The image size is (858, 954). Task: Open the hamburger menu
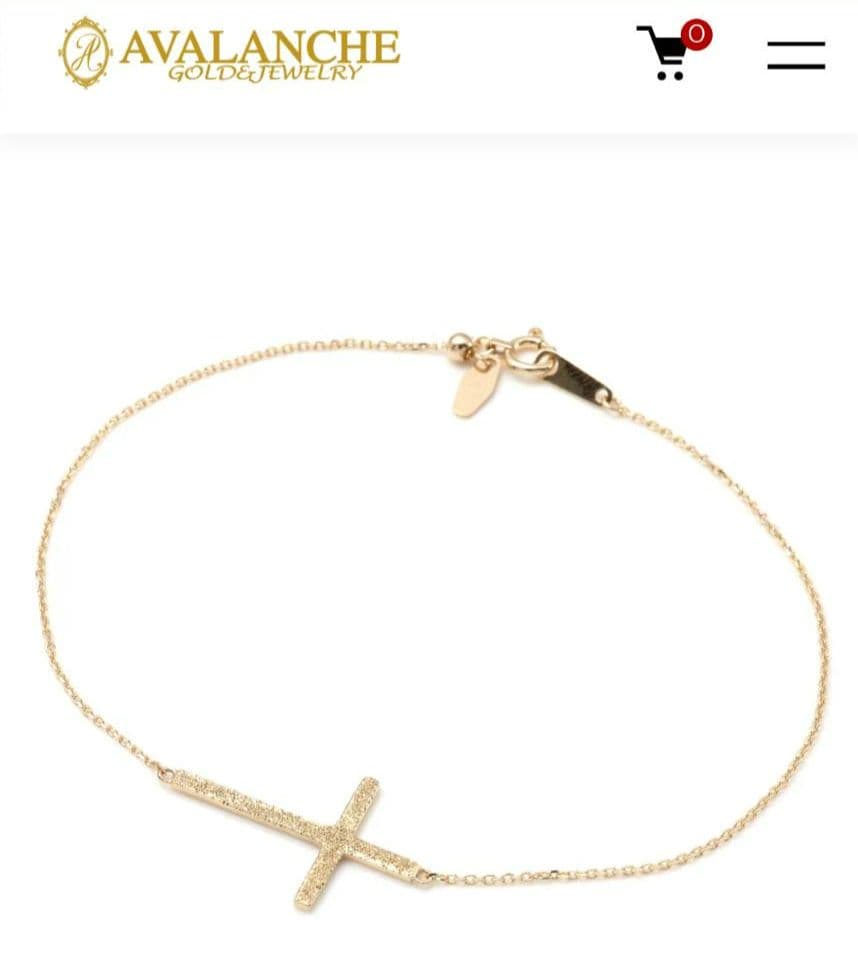tap(796, 55)
